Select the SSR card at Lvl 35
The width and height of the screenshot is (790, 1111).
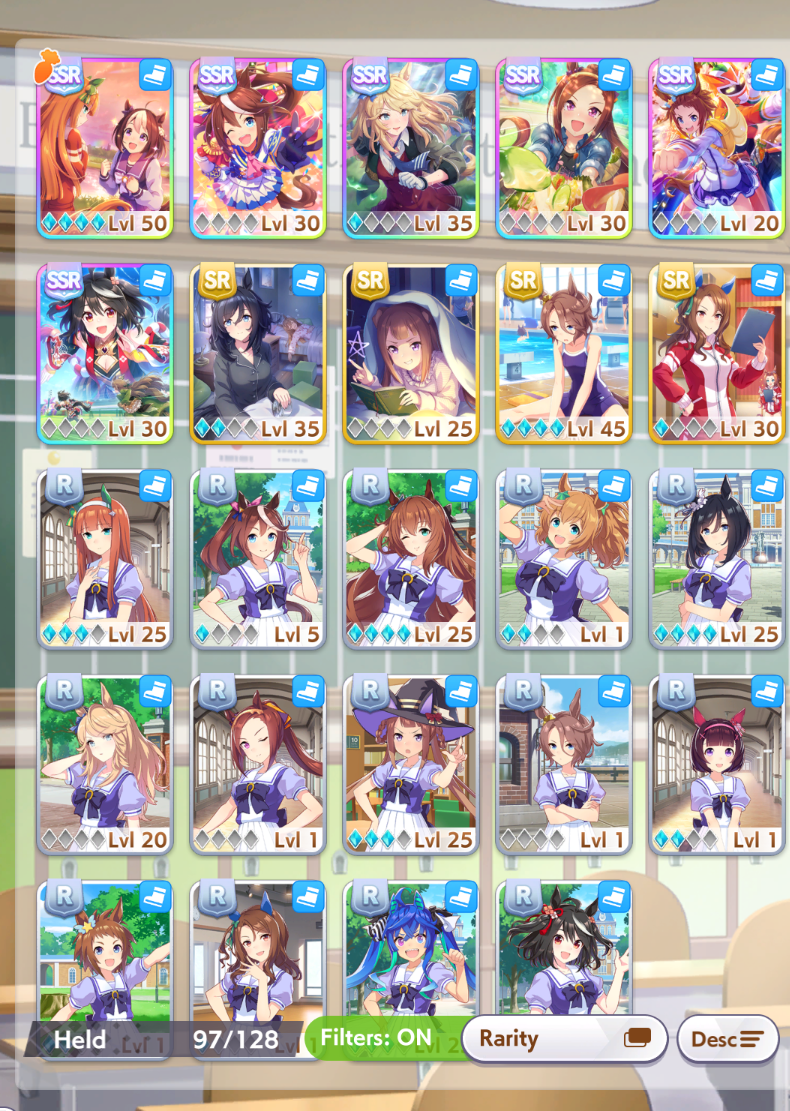[411, 148]
